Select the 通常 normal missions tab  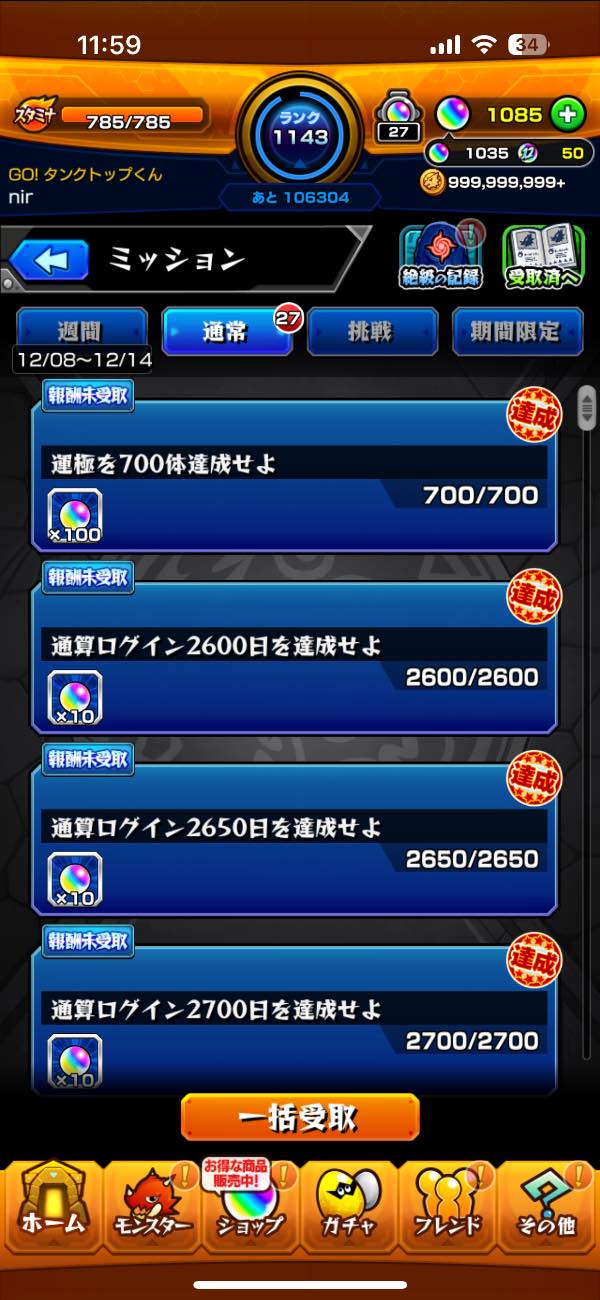(226, 332)
